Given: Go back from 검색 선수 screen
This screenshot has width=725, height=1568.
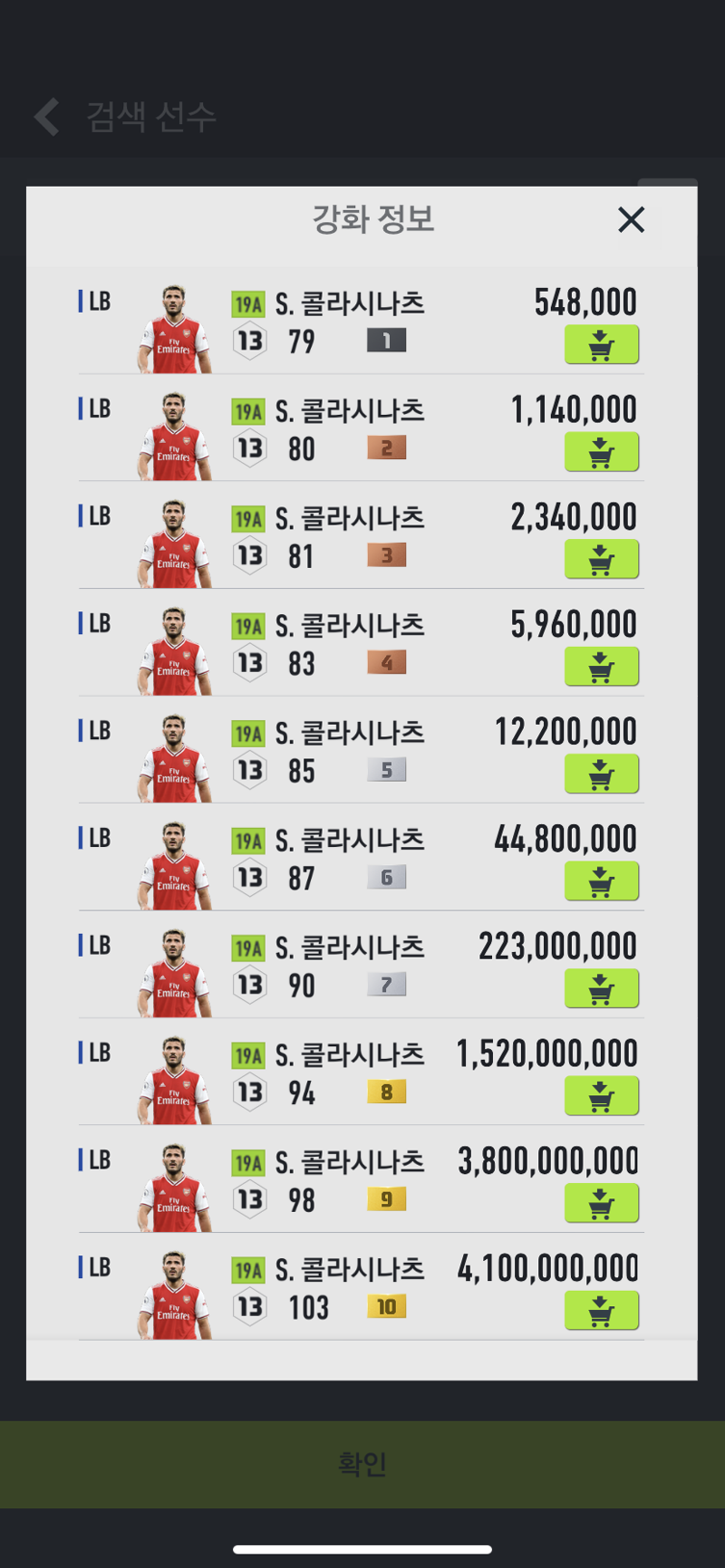Looking at the screenshot, I should tap(47, 117).
